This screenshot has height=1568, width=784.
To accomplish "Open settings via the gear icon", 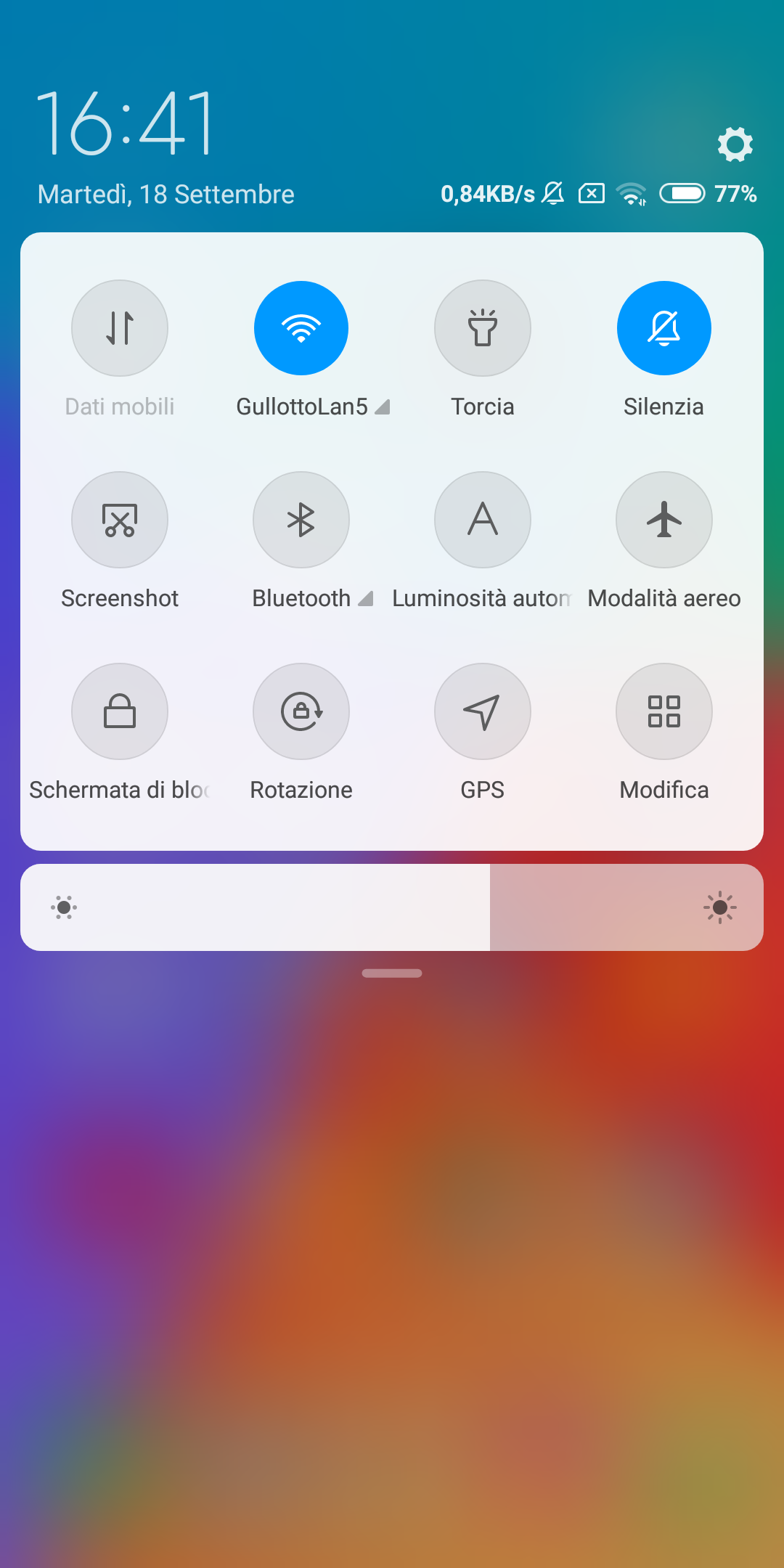I will 735,144.
